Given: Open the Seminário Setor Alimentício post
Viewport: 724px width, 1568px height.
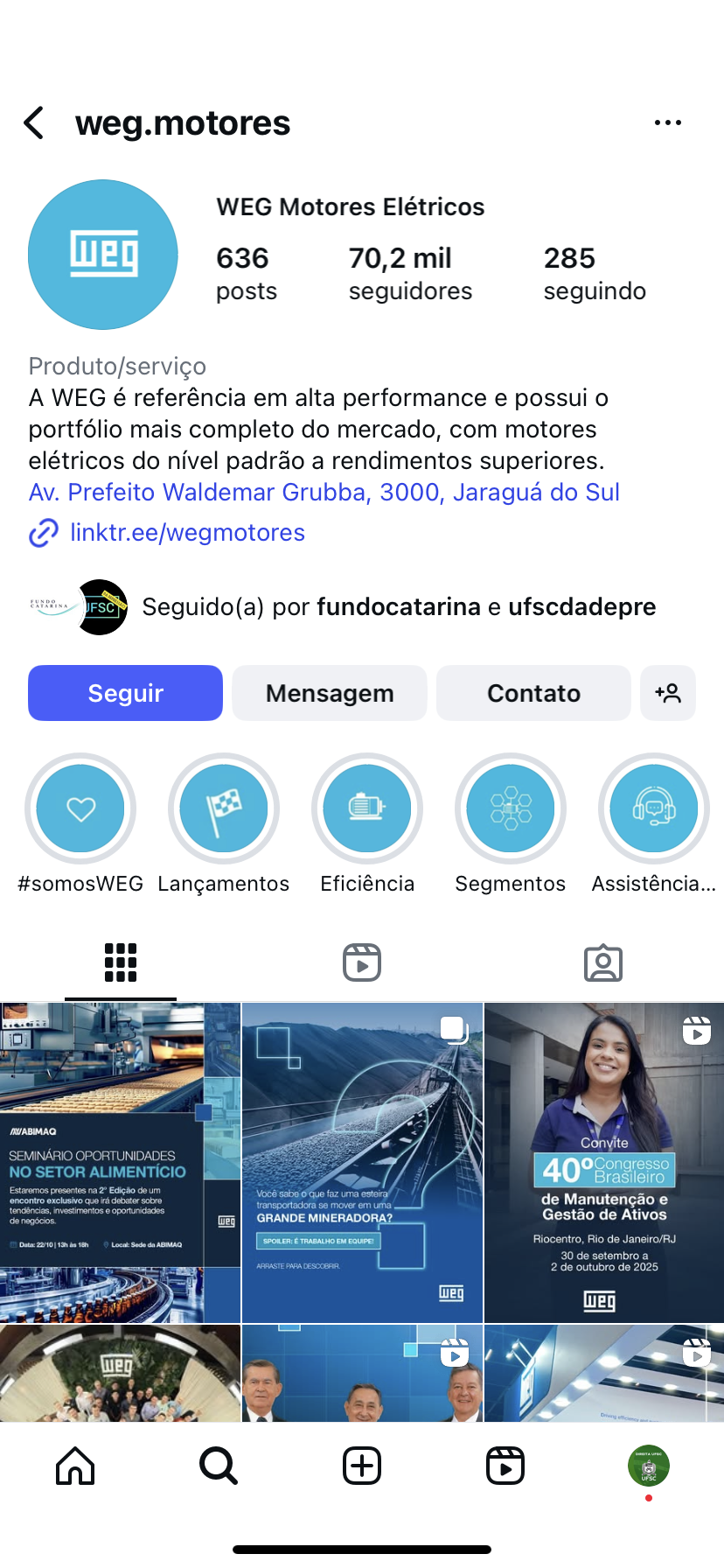Looking at the screenshot, I should (120, 1162).
